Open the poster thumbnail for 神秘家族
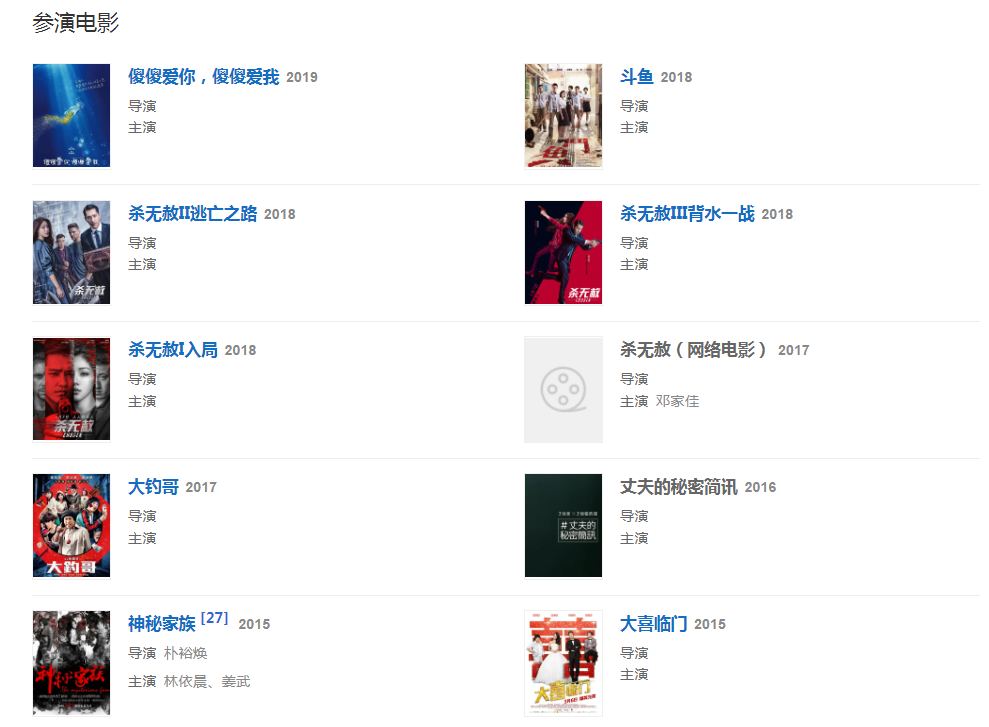 click(71, 663)
